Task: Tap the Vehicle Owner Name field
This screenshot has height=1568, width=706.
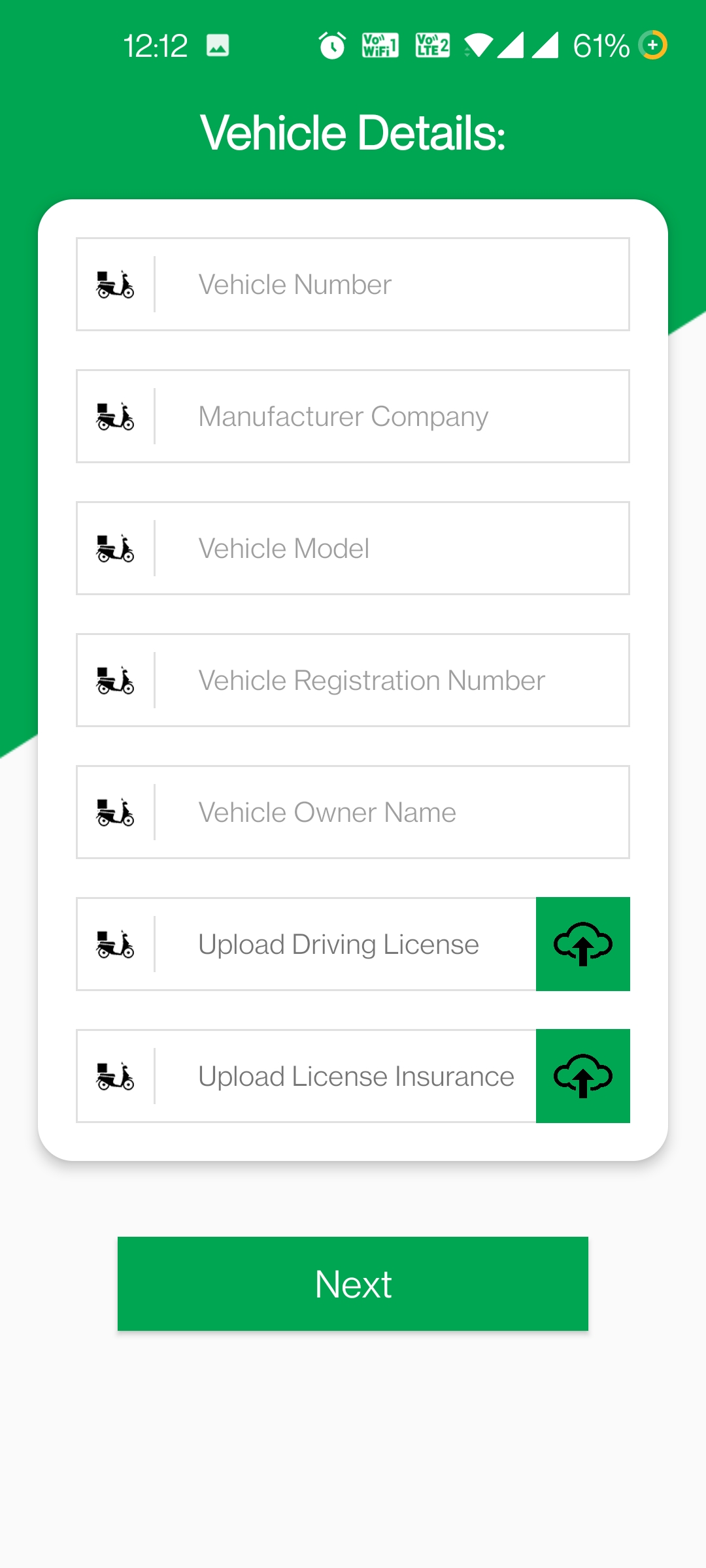Action: coord(353,812)
